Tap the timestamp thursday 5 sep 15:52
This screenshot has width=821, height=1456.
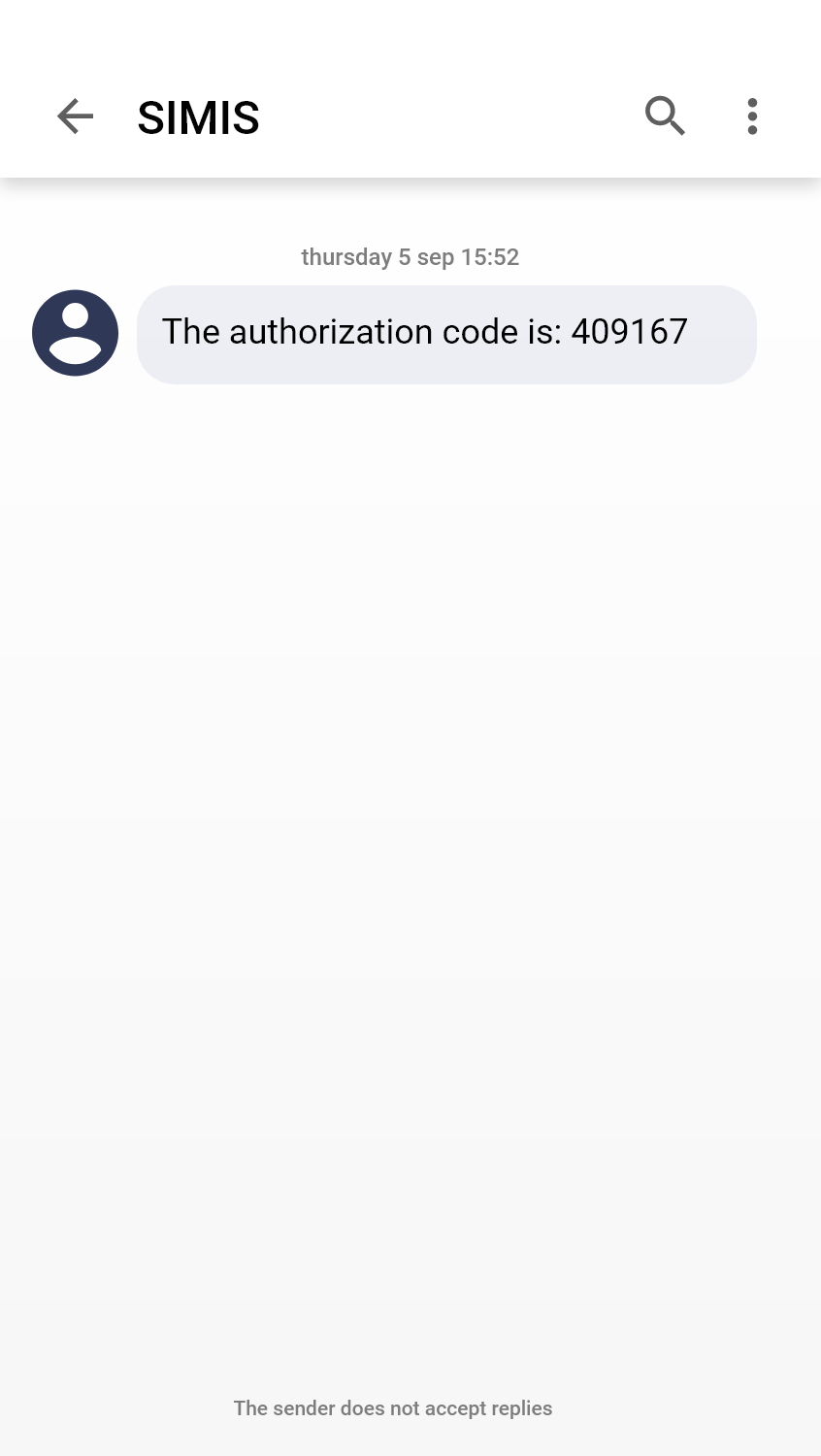coord(410,257)
